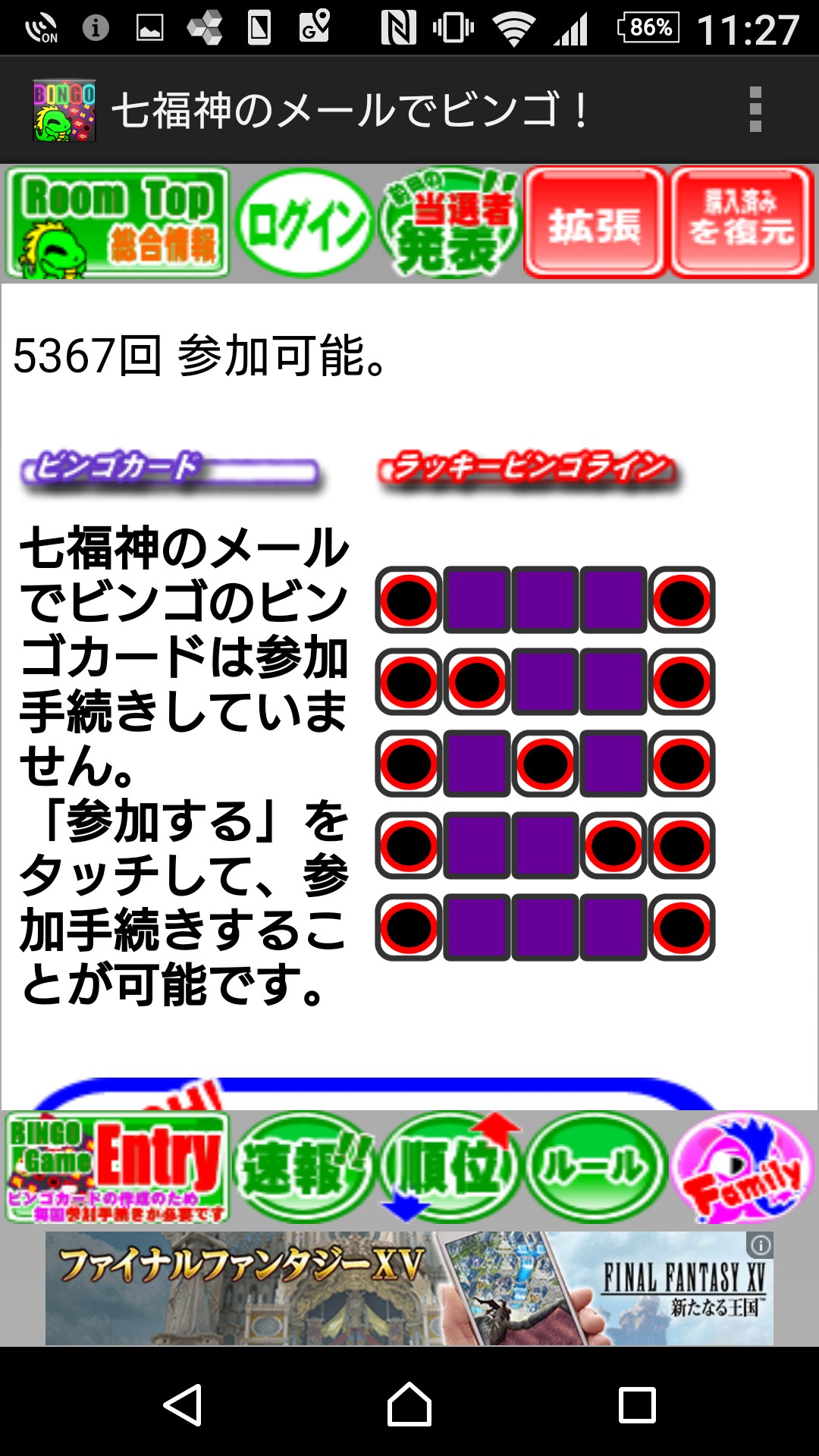
Task: Tap the 購入済みを復元 button
Action: click(x=742, y=223)
